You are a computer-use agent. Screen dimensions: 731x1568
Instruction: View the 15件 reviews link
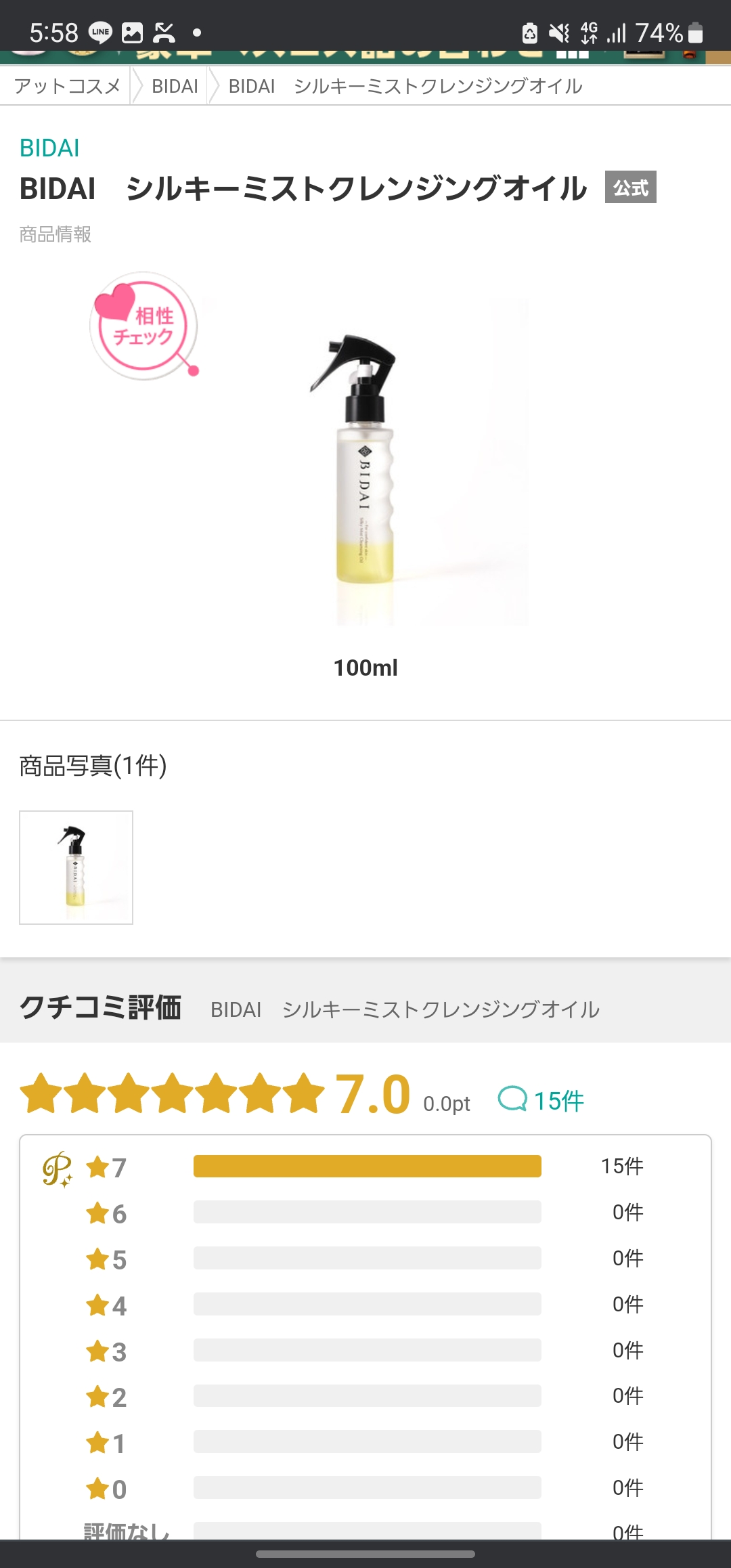coord(541,1100)
